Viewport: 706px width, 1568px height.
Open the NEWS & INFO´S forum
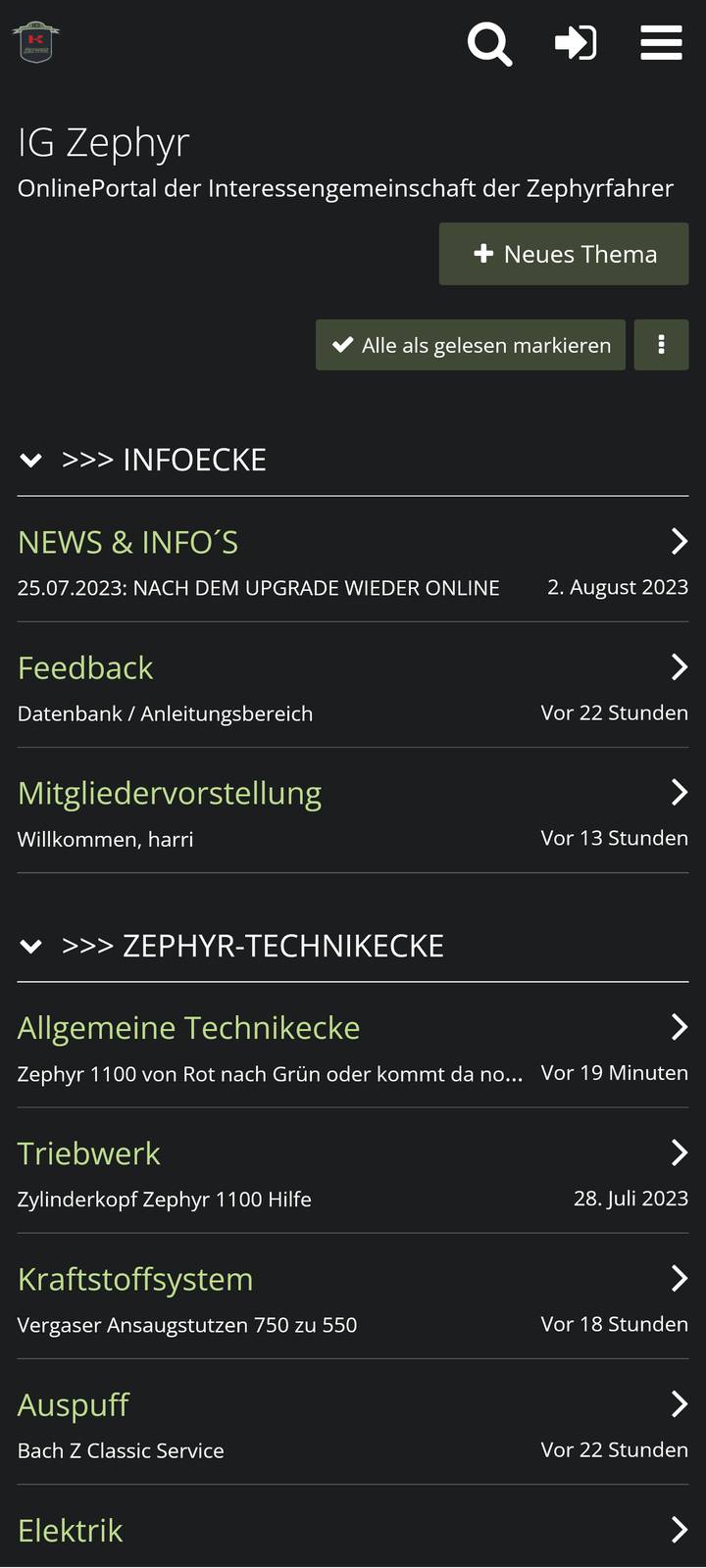coord(128,542)
